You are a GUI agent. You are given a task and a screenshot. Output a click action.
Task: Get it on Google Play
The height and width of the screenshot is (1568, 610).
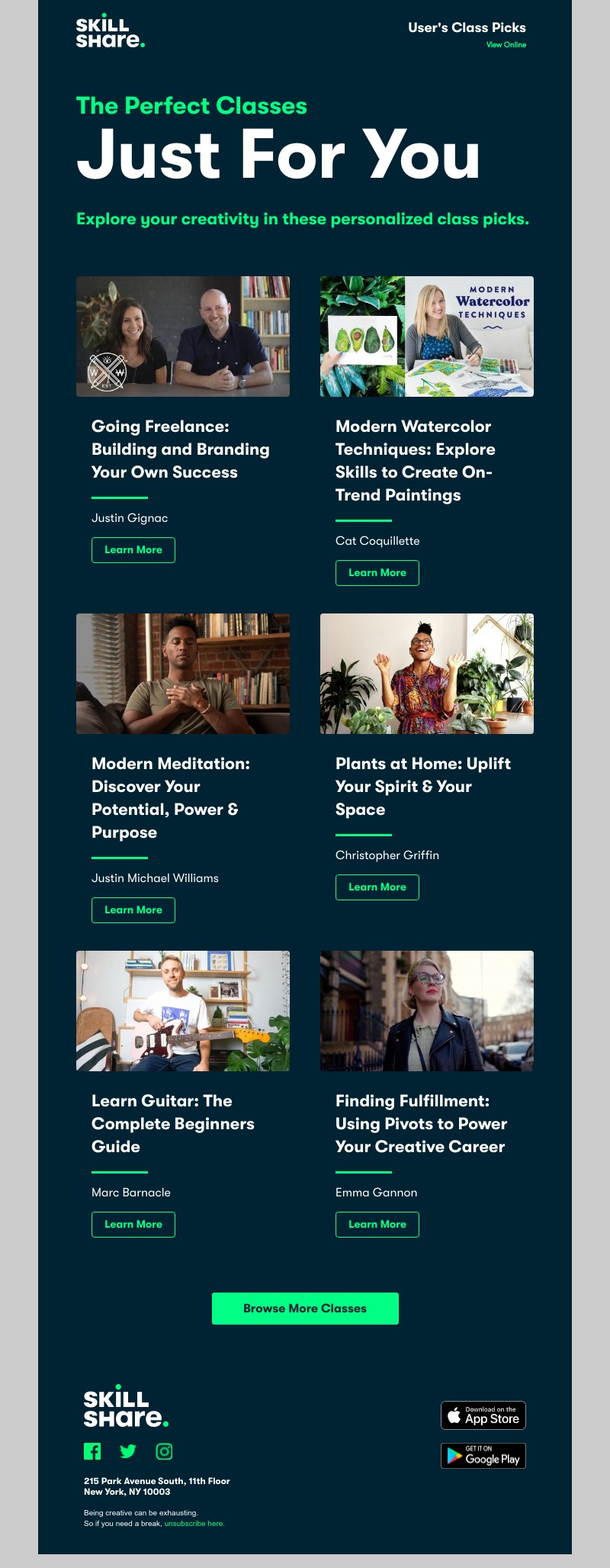483,1456
